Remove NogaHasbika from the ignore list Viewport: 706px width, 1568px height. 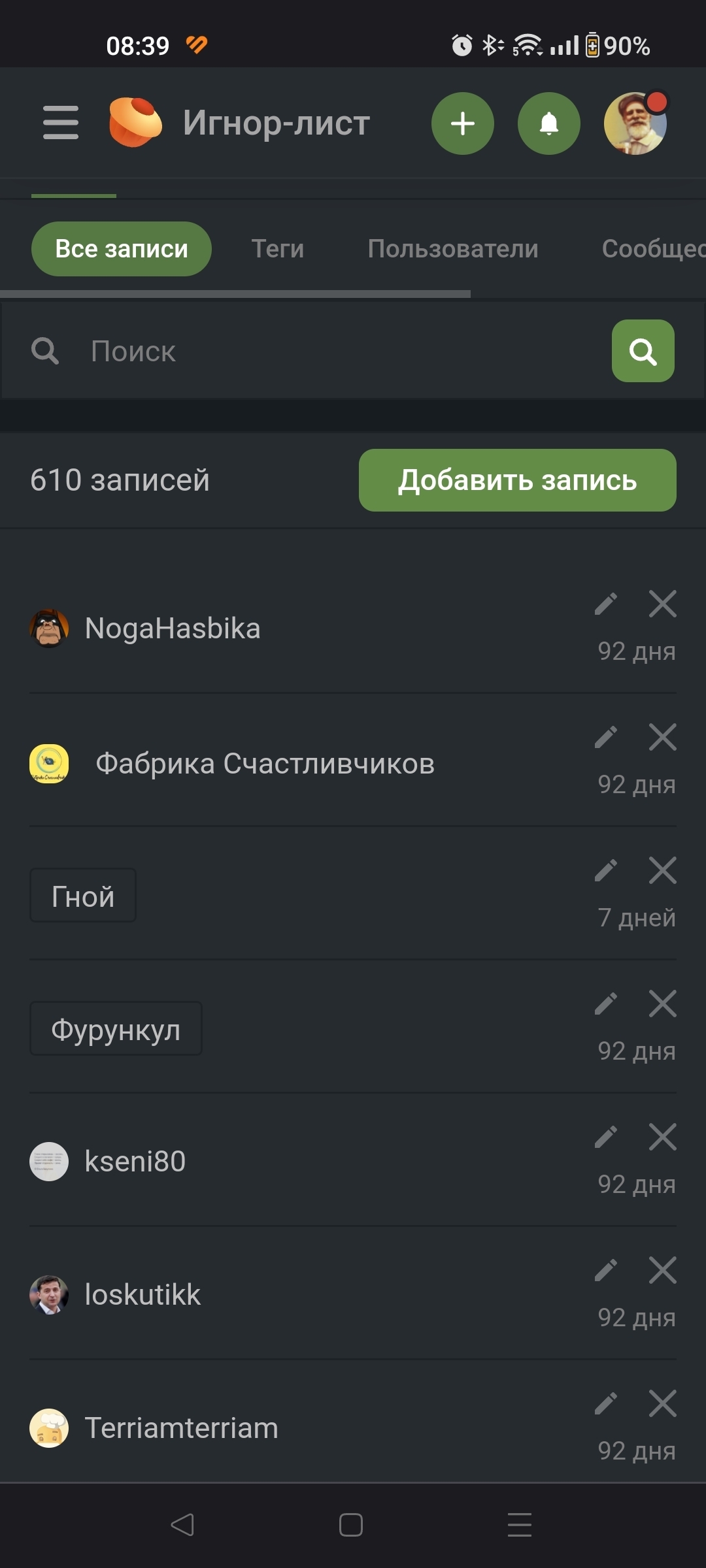coord(663,604)
